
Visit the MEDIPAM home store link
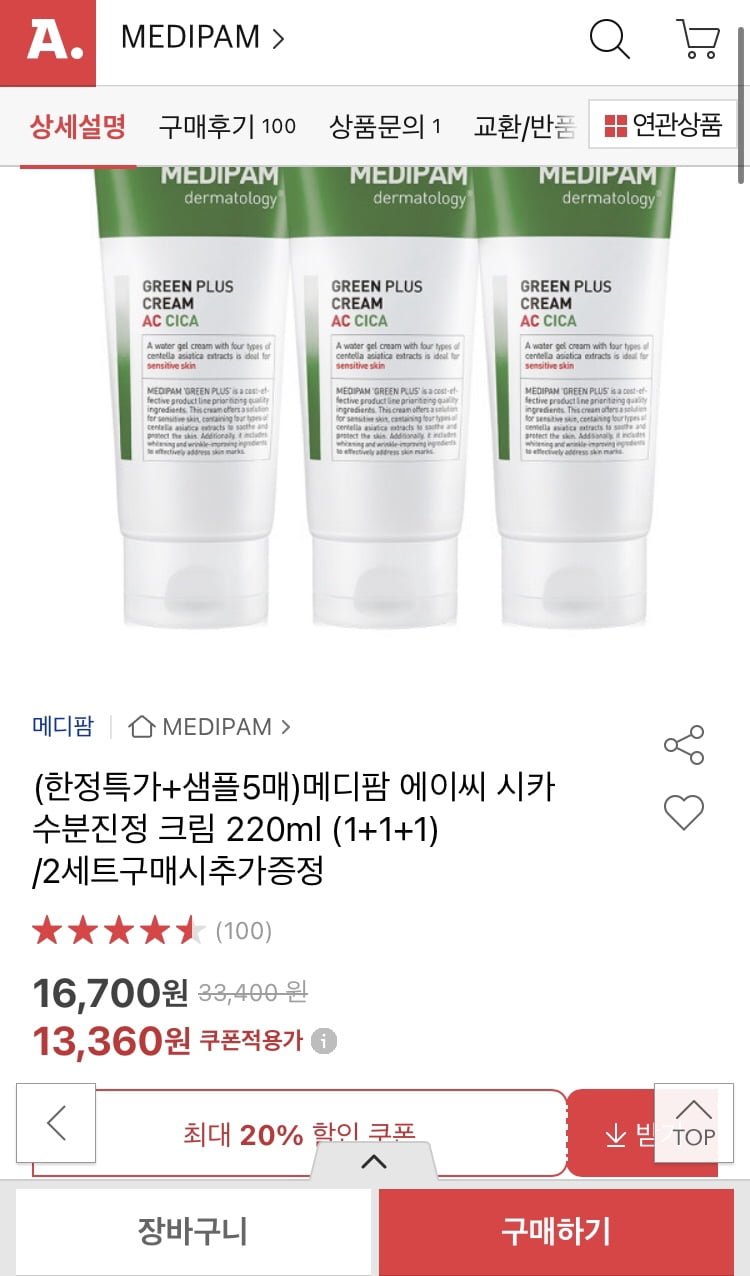click(210, 727)
